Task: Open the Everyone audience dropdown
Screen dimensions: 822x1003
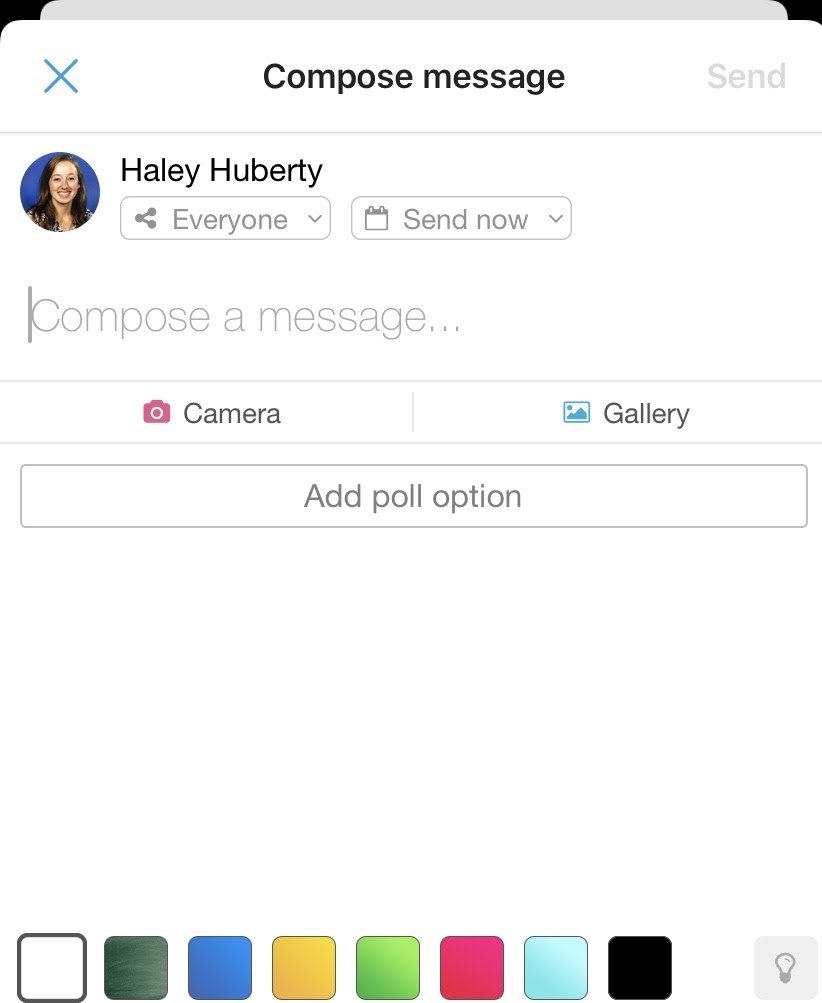Action: 225,219
